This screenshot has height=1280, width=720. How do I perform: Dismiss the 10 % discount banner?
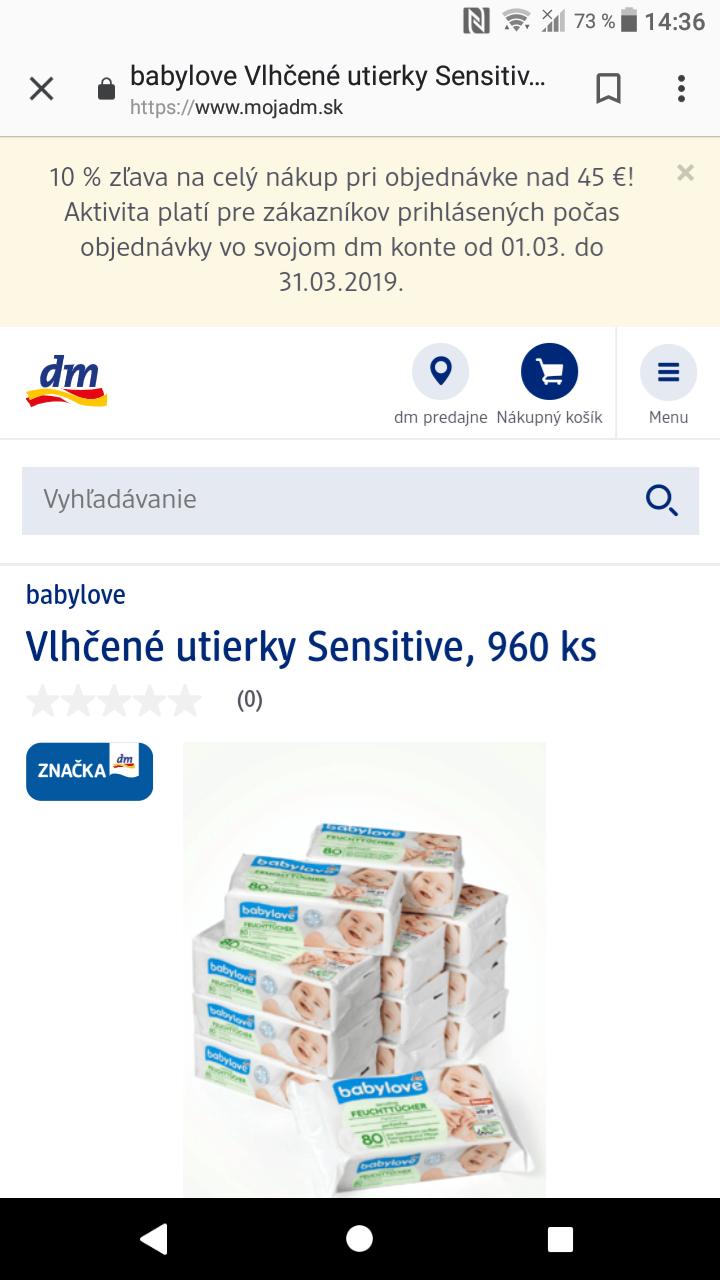[685, 173]
